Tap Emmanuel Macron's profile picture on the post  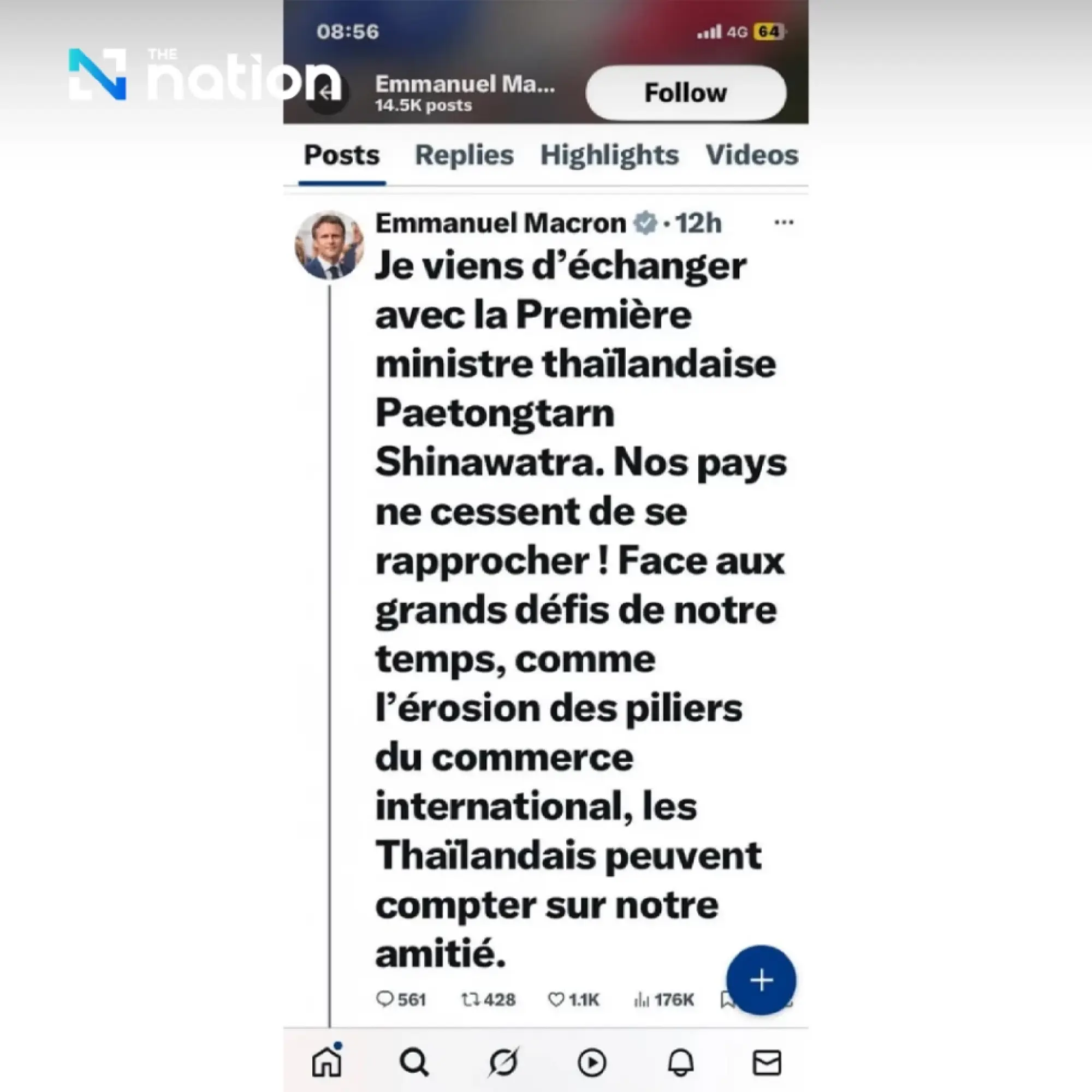click(330, 245)
